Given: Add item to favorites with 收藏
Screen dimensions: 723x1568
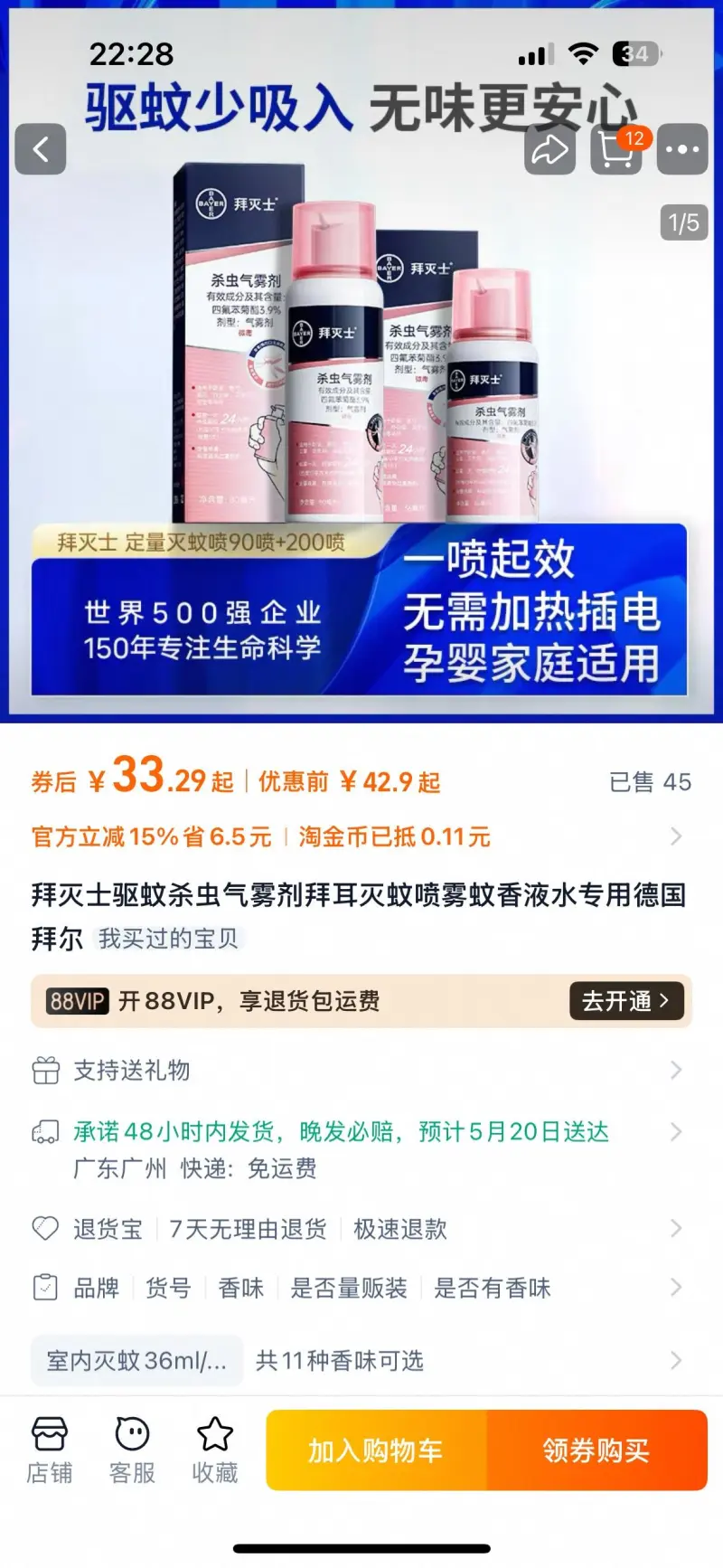Looking at the screenshot, I should [215, 1450].
